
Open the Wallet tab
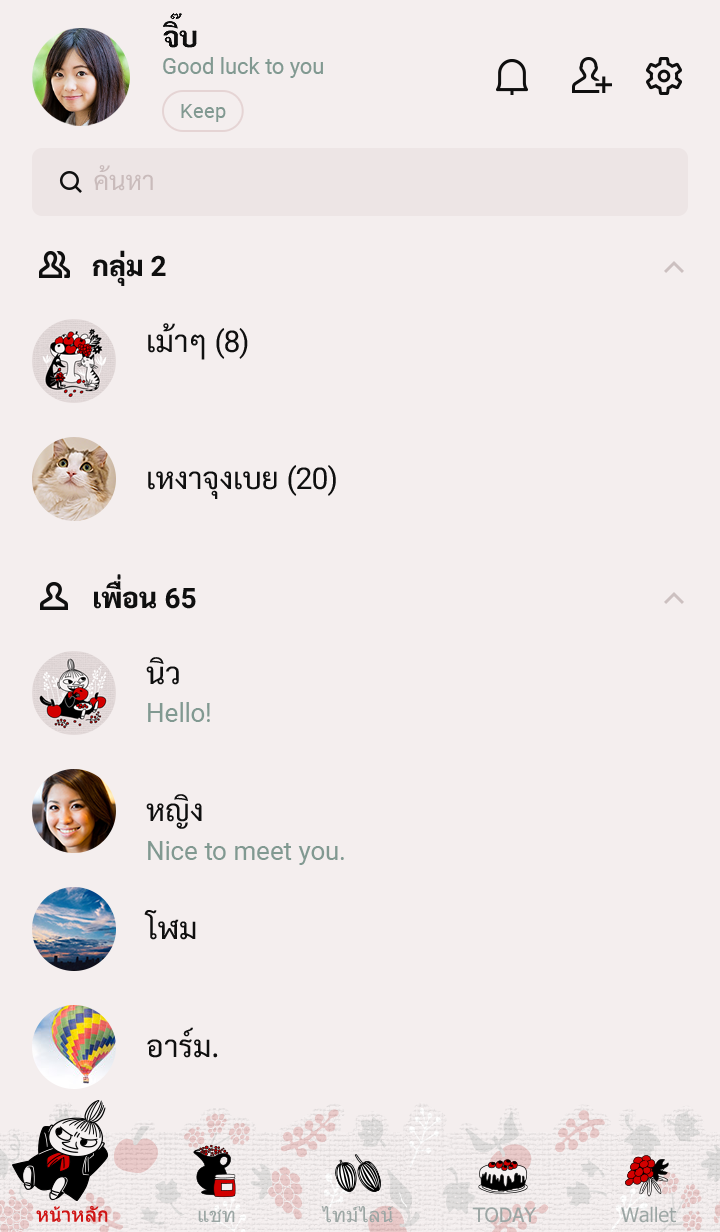coord(648,1184)
